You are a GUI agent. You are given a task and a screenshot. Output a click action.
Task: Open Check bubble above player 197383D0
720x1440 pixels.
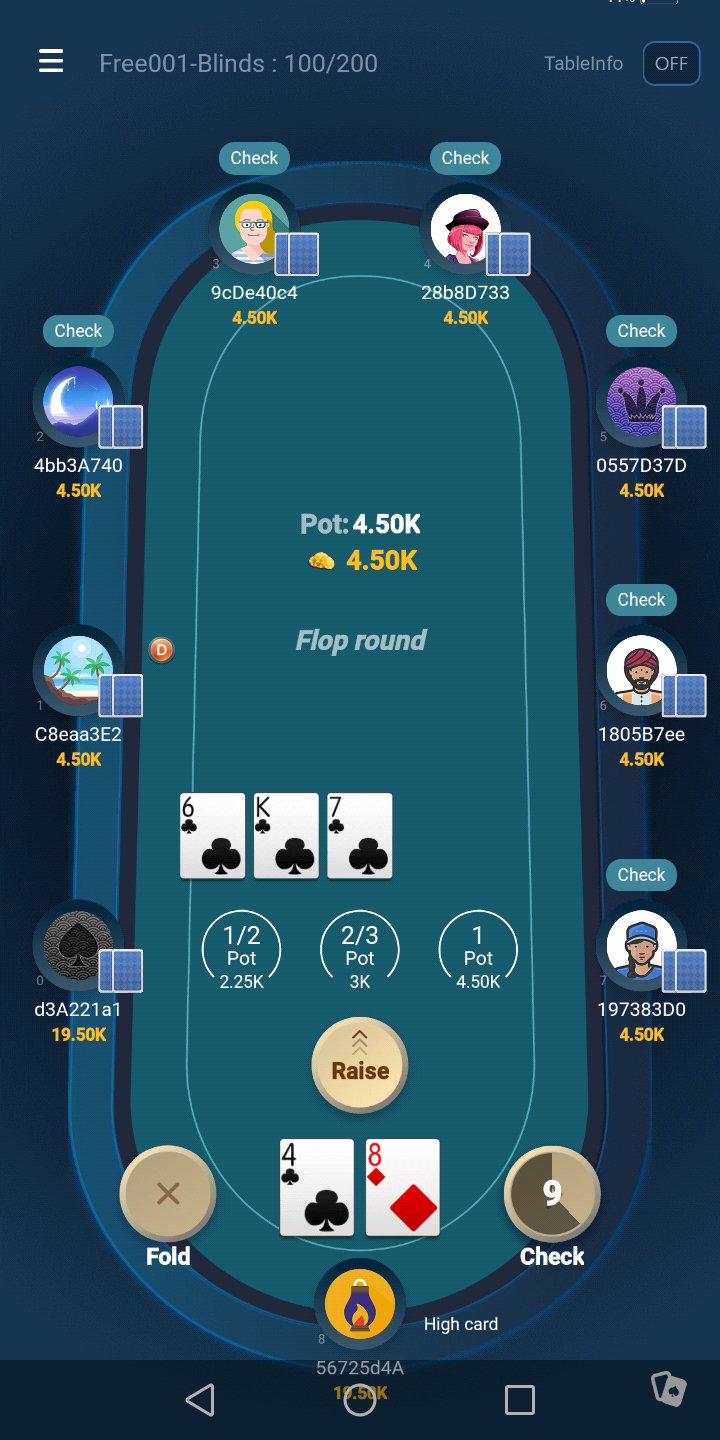[x=641, y=874]
